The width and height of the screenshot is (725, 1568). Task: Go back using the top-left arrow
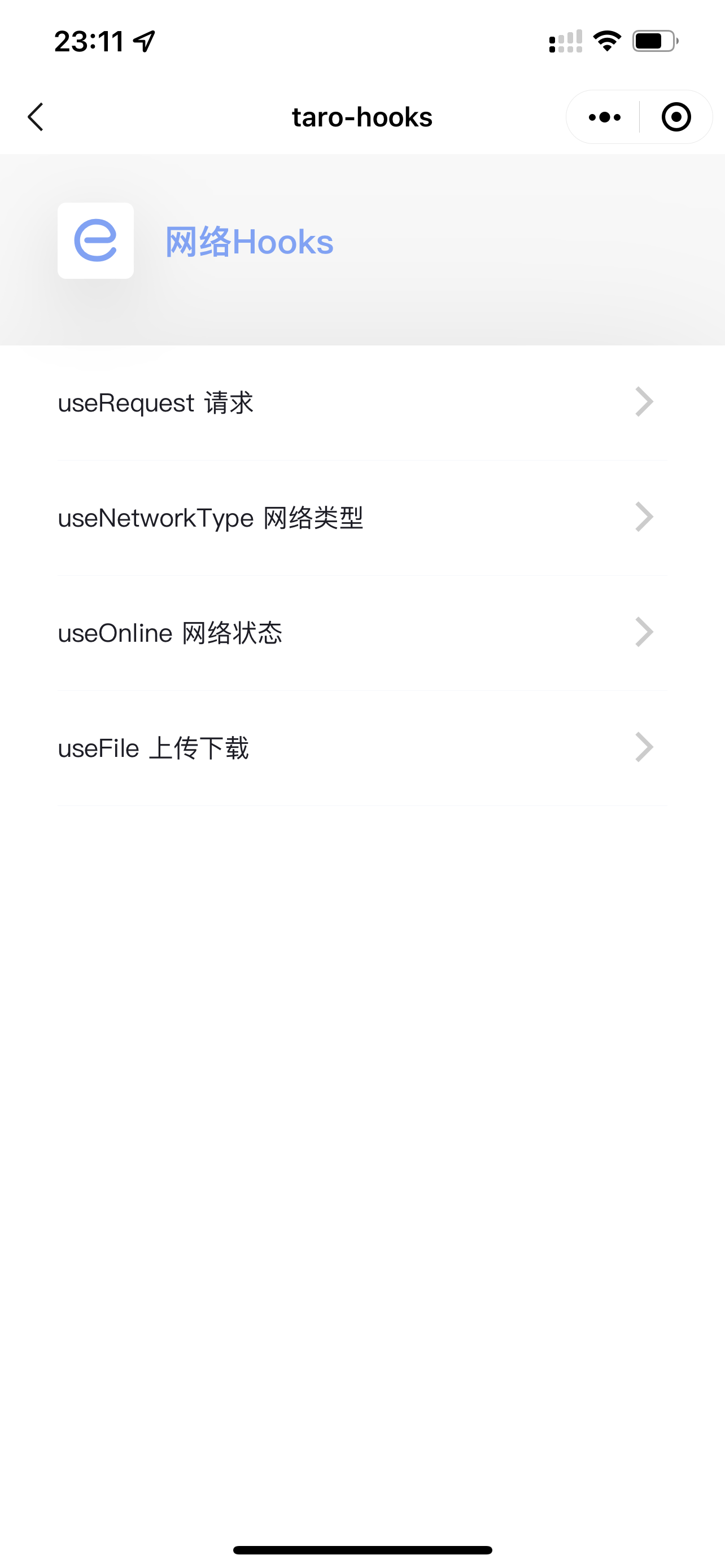click(36, 117)
